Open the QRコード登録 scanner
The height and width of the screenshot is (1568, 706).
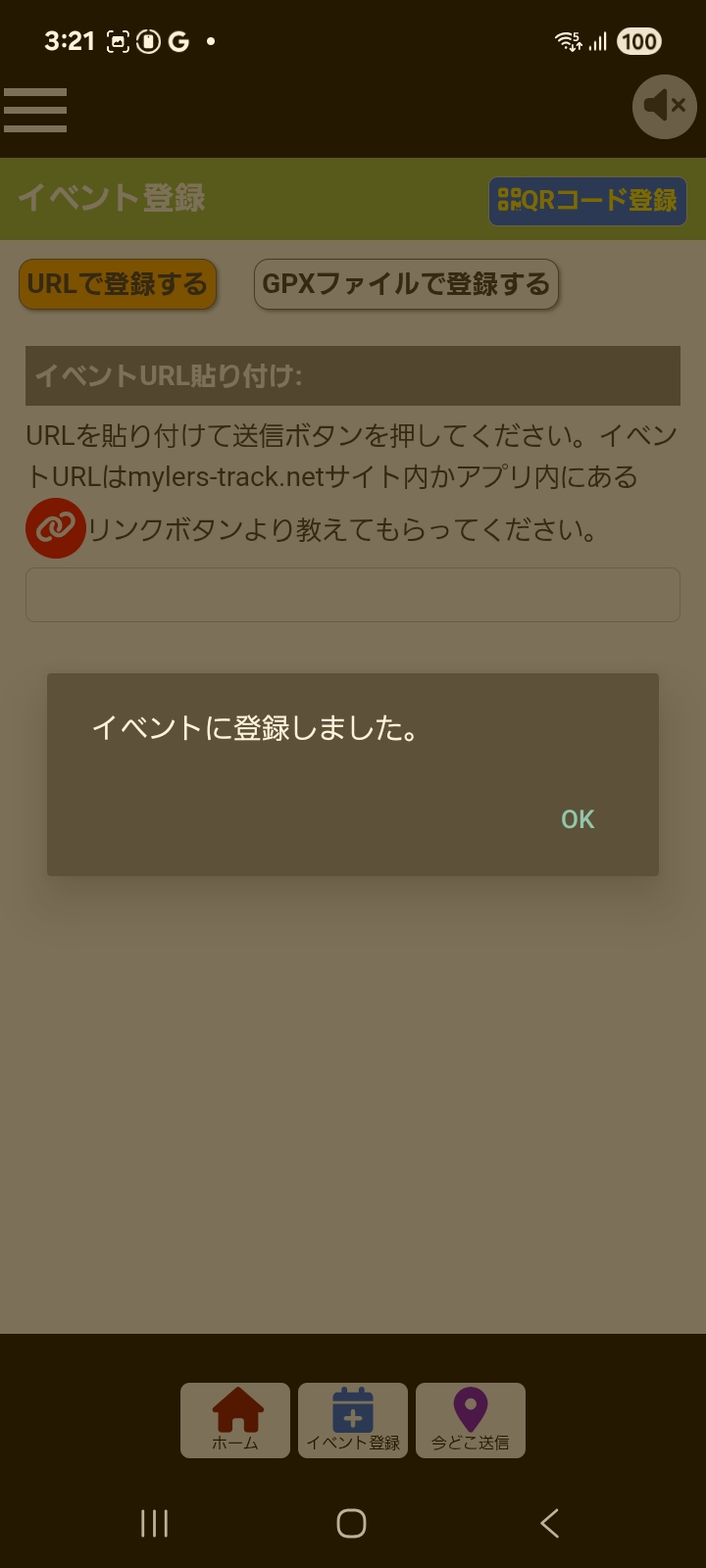click(x=586, y=201)
